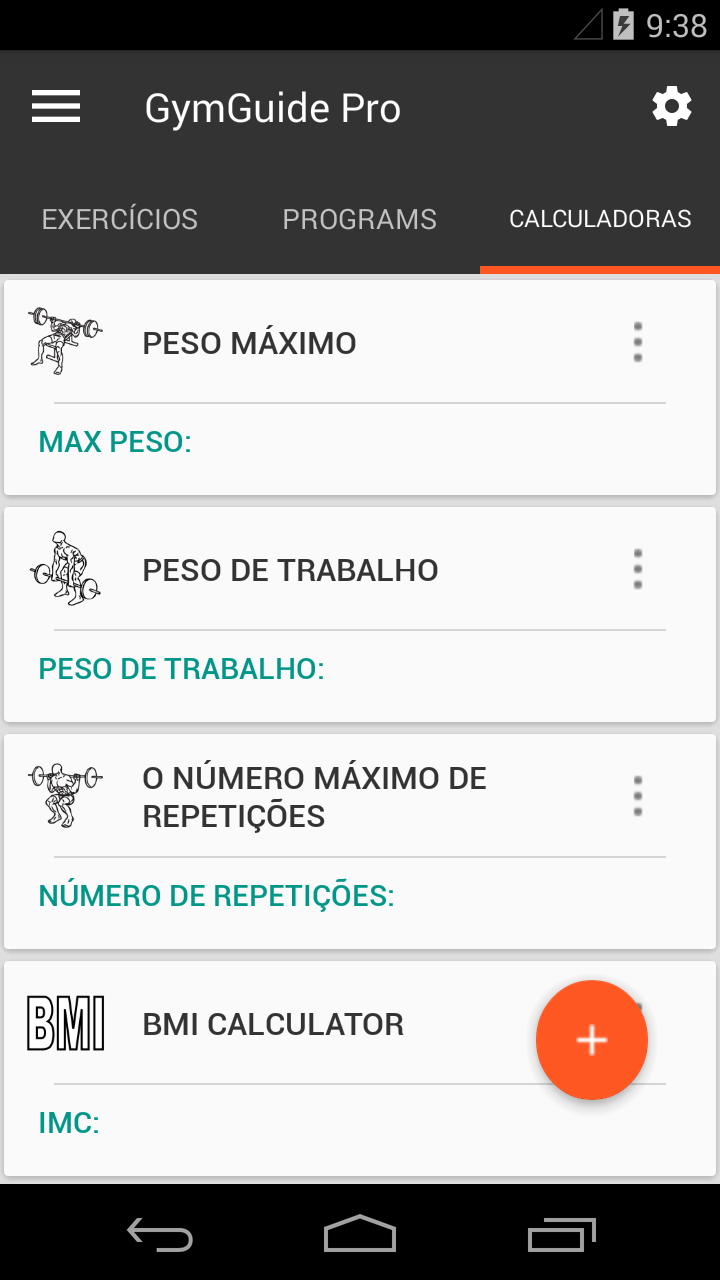Tap the three dots on Número Máximo de Repetições
This screenshot has height=1280, width=720.
(x=638, y=797)
